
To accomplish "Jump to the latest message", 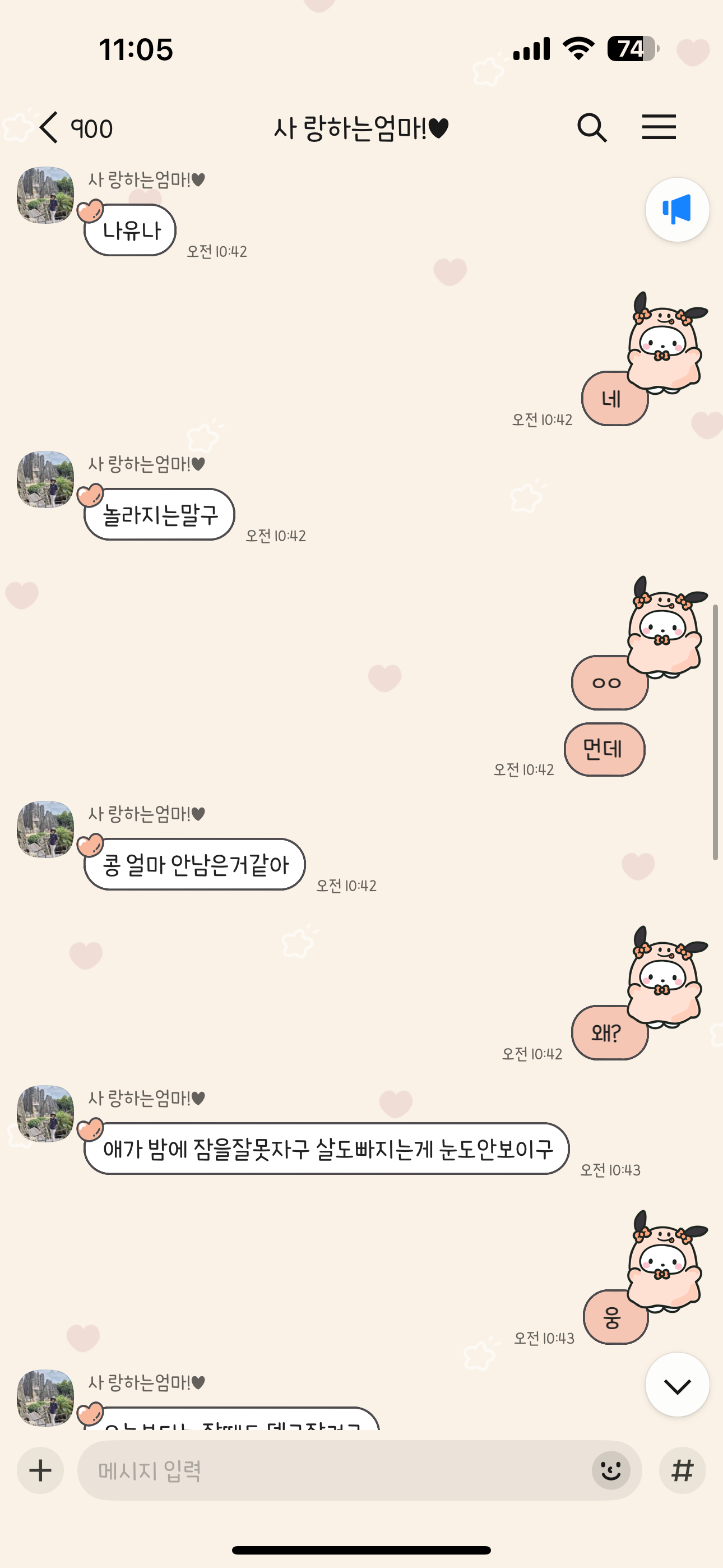I will (676, 1385).
